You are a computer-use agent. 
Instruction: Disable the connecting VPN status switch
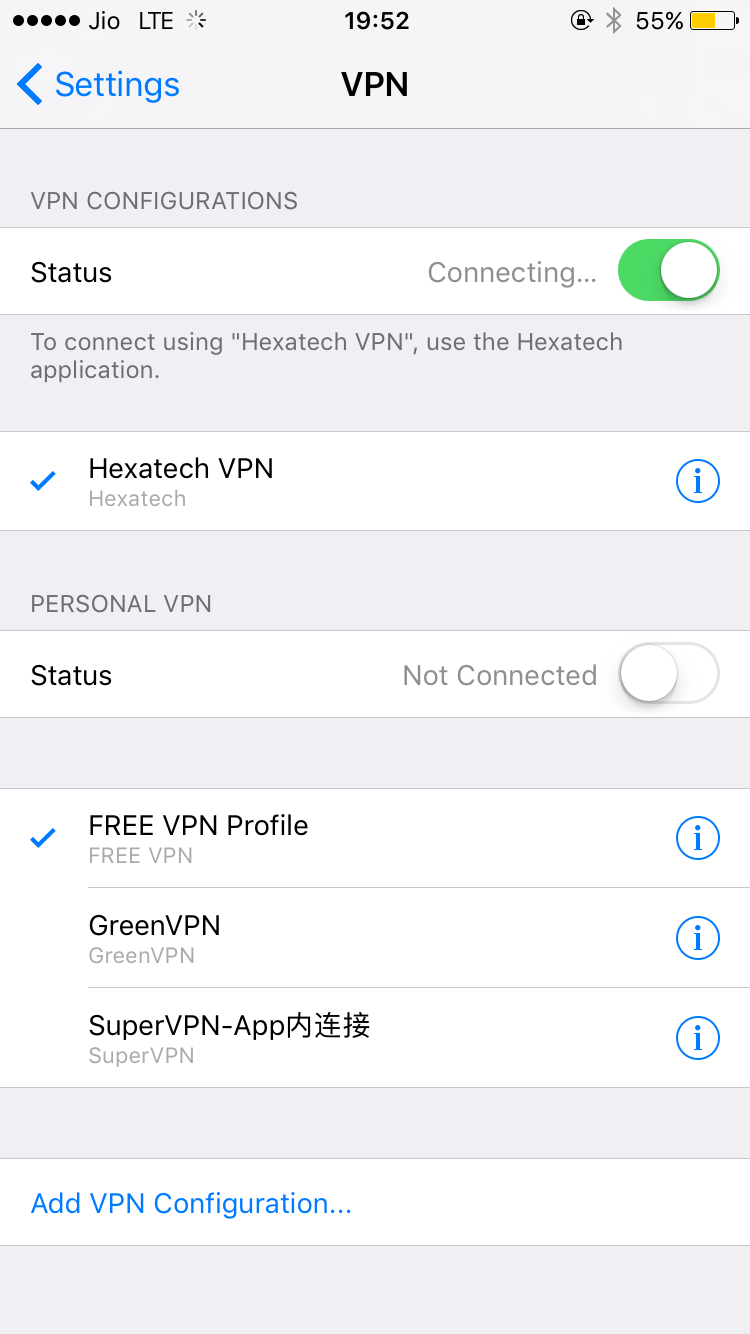pyautogui.click(x=668, y=271)
